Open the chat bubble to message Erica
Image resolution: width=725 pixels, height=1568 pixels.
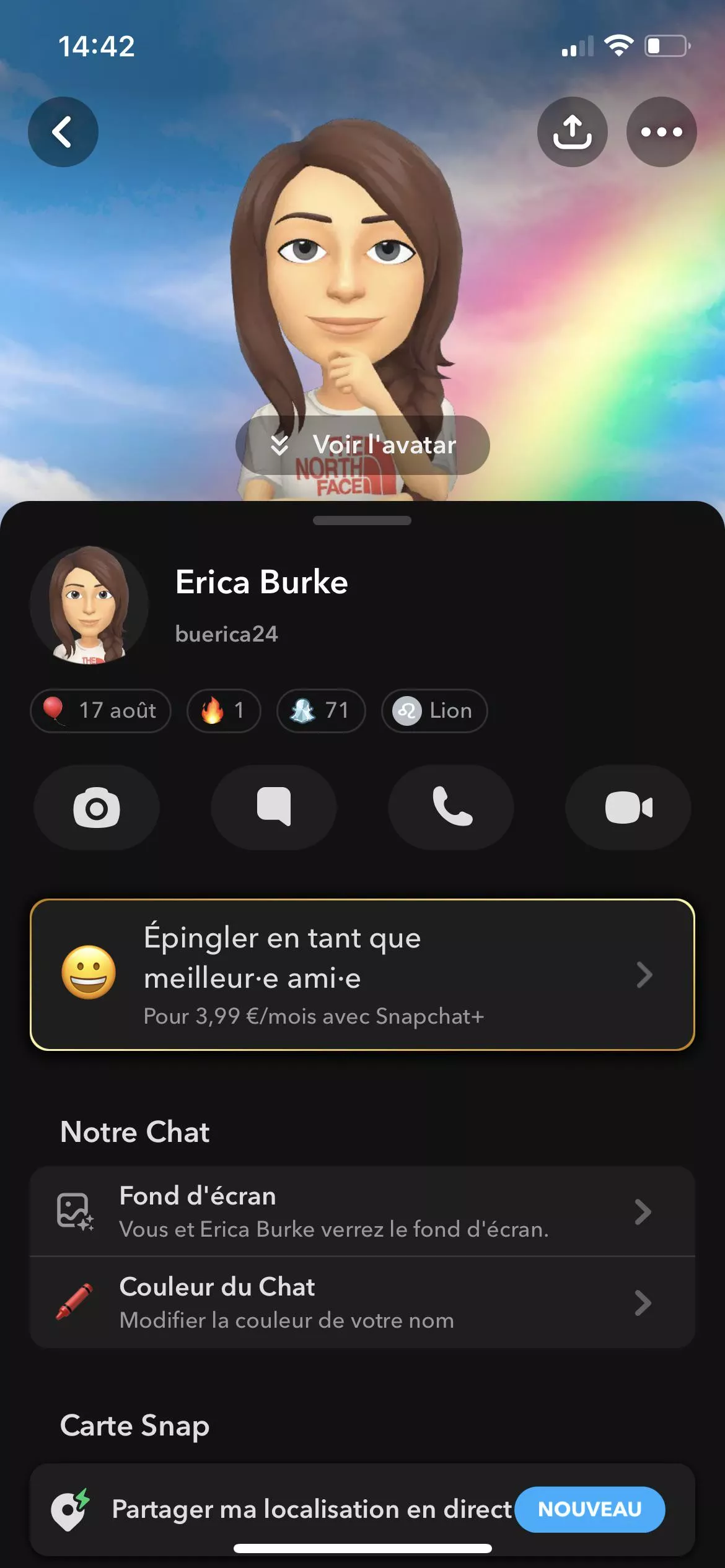(x=273, y=807)
